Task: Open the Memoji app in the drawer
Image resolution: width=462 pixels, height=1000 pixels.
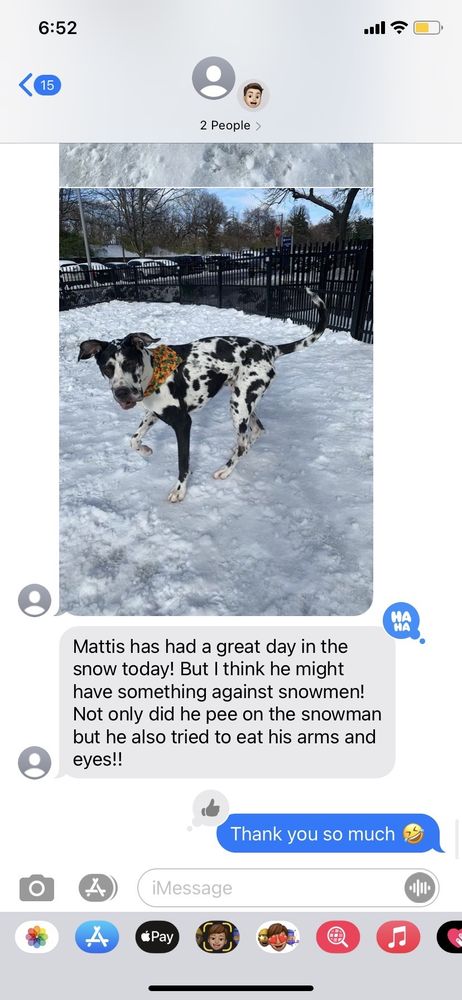Action: click(218, 937)
